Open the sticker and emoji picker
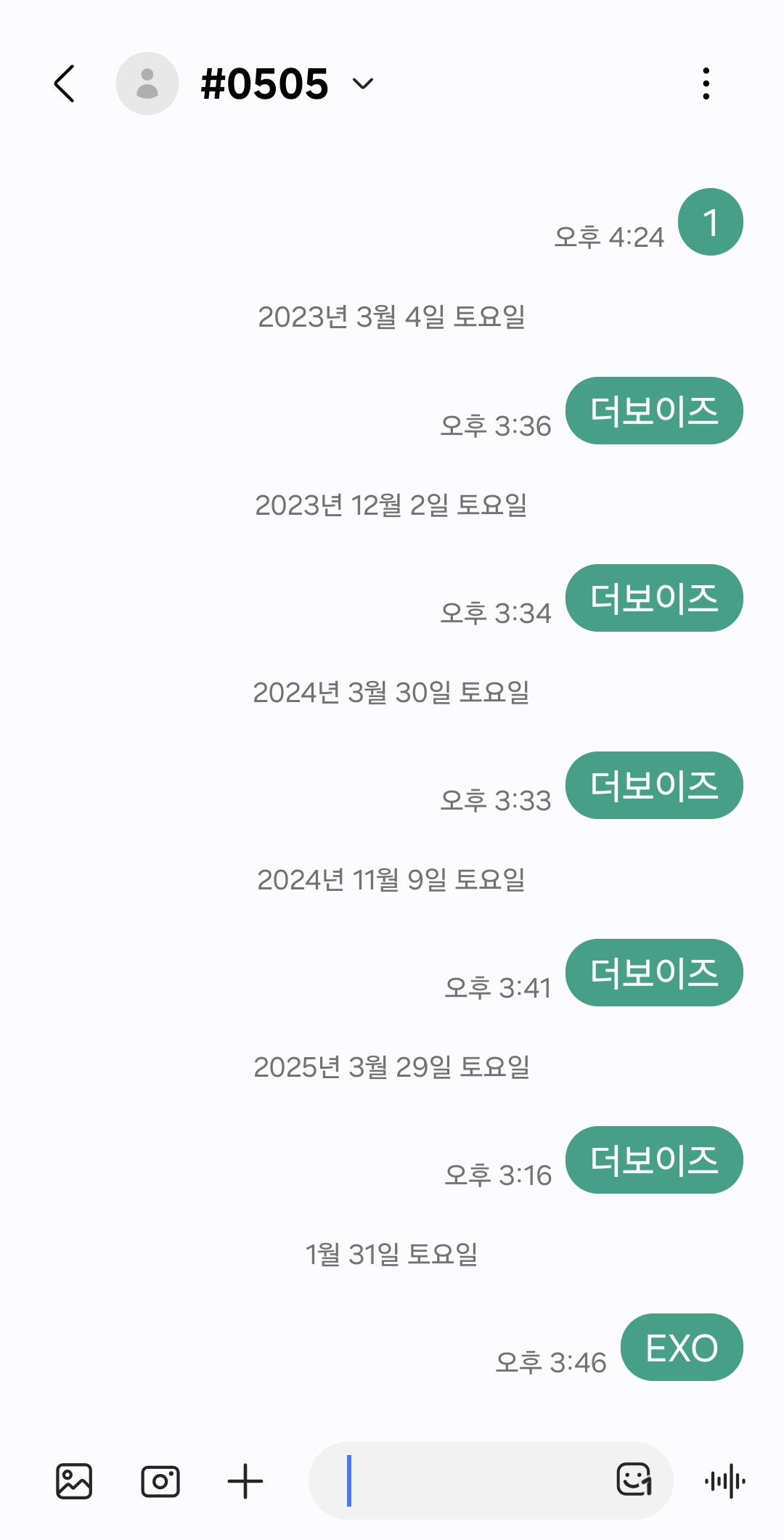784x1540 pixels. coord(634,1480)
